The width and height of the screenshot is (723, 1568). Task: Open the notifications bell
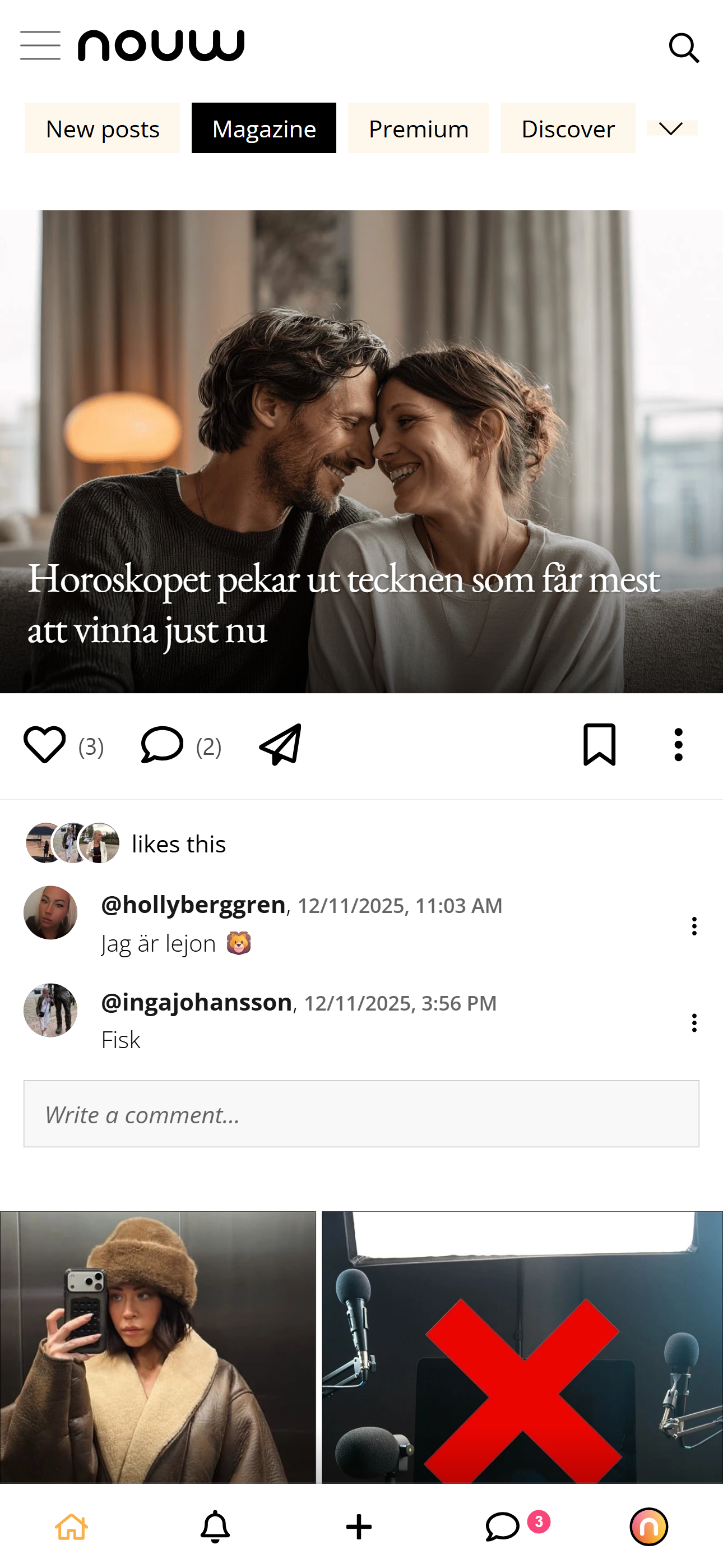click(x=215, y=1527)
